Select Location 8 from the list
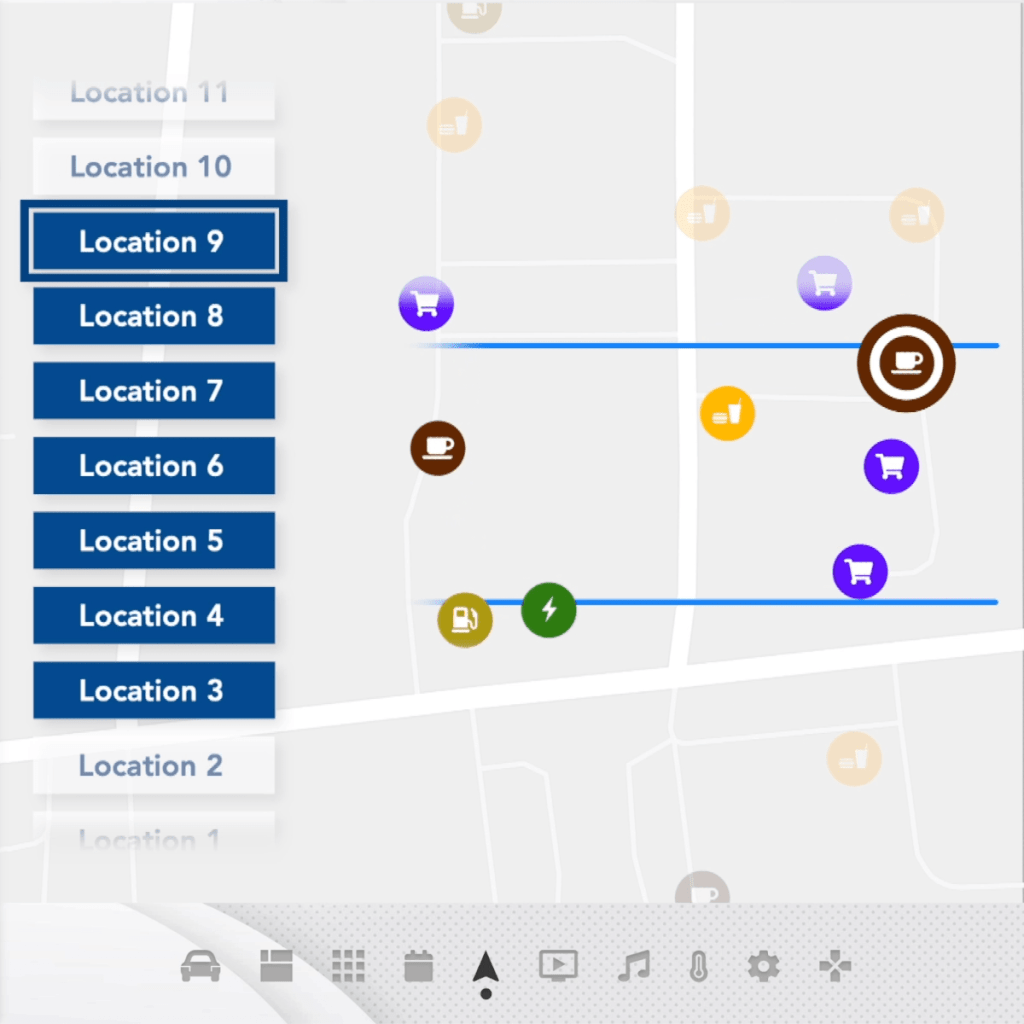This screenshot has height=1024, width=1024. (153, 316)
